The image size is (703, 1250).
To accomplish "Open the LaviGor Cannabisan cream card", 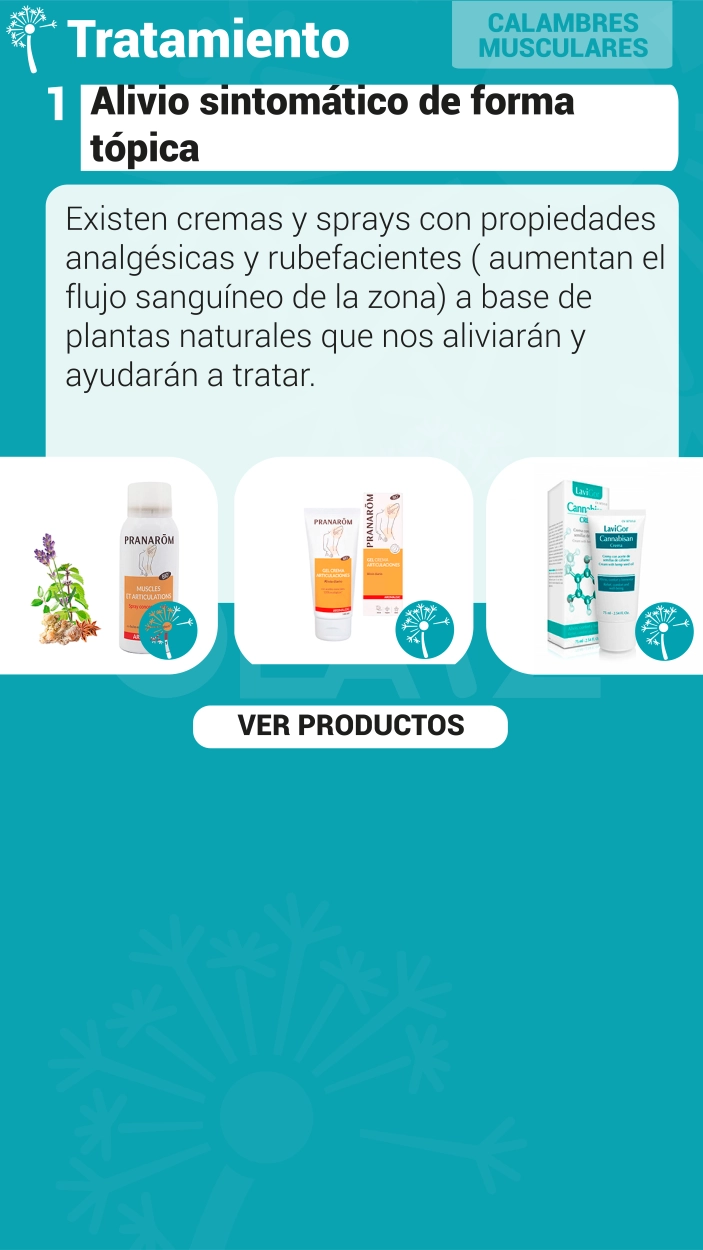I will coord(595,566).
